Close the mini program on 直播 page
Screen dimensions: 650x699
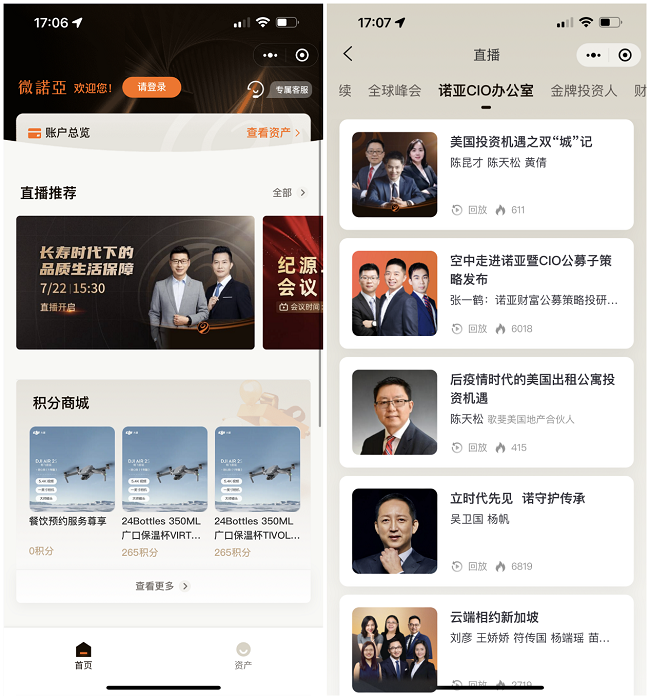pyautogui.click(x=625, y=55)
